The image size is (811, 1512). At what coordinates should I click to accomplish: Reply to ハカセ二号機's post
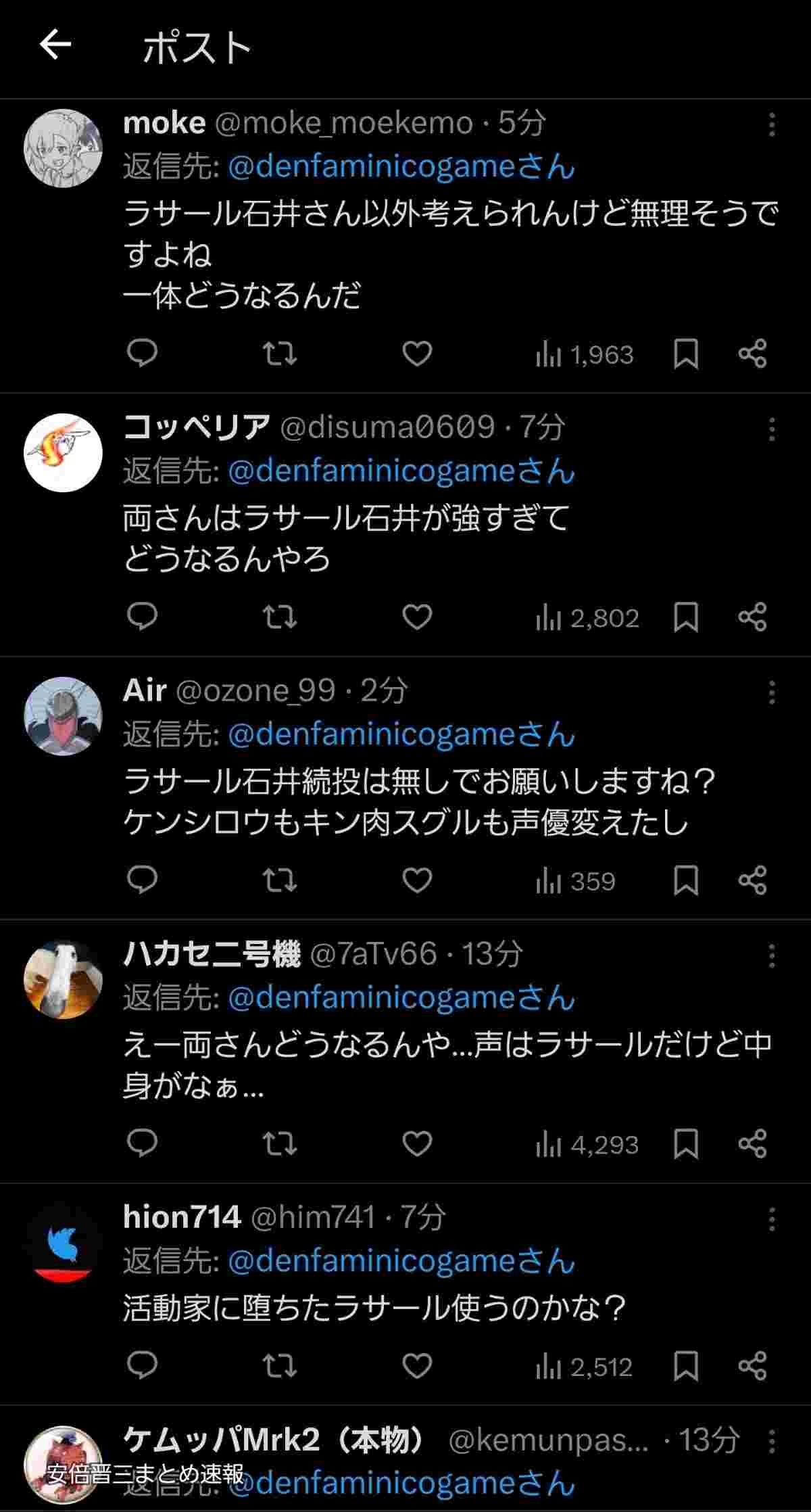[x=143, y=1143]
